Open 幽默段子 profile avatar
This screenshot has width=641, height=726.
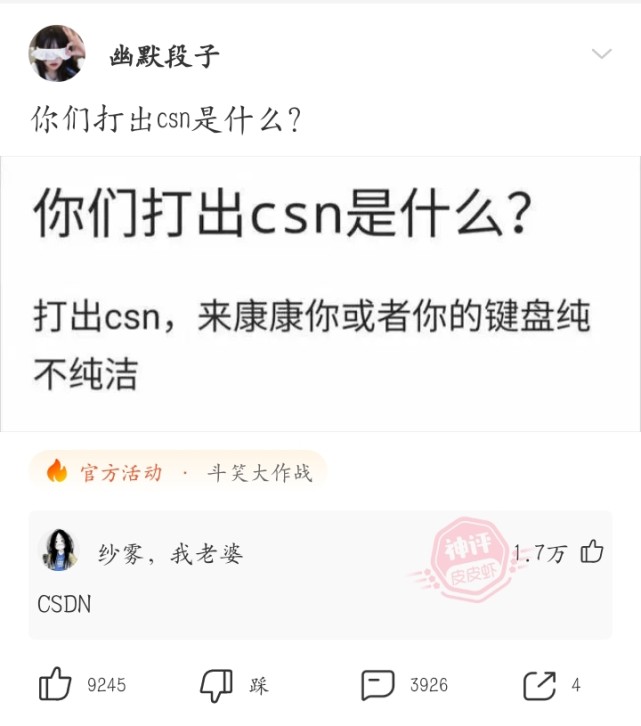click(57, 54)
